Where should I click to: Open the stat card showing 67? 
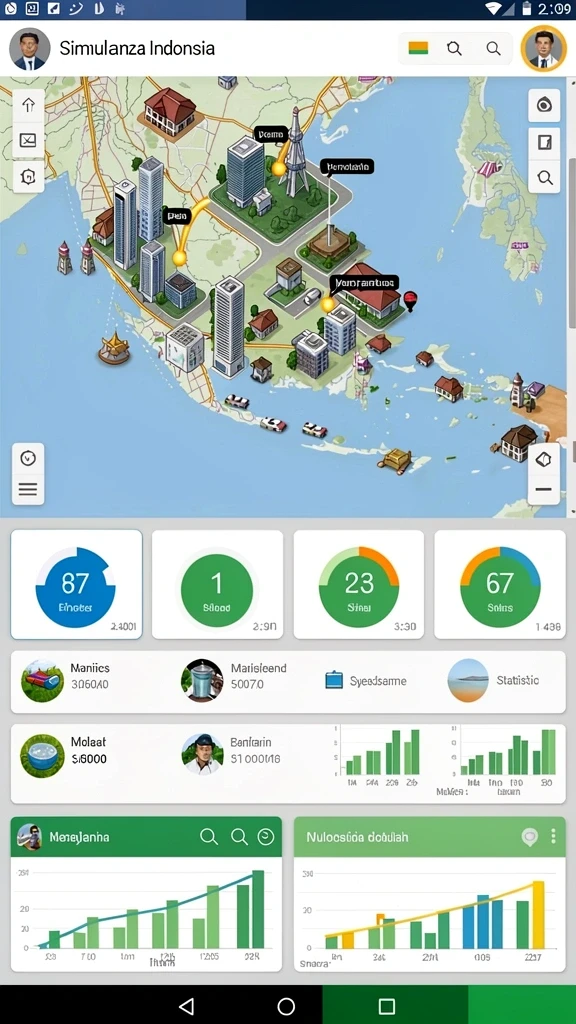[x=500, y=584]
